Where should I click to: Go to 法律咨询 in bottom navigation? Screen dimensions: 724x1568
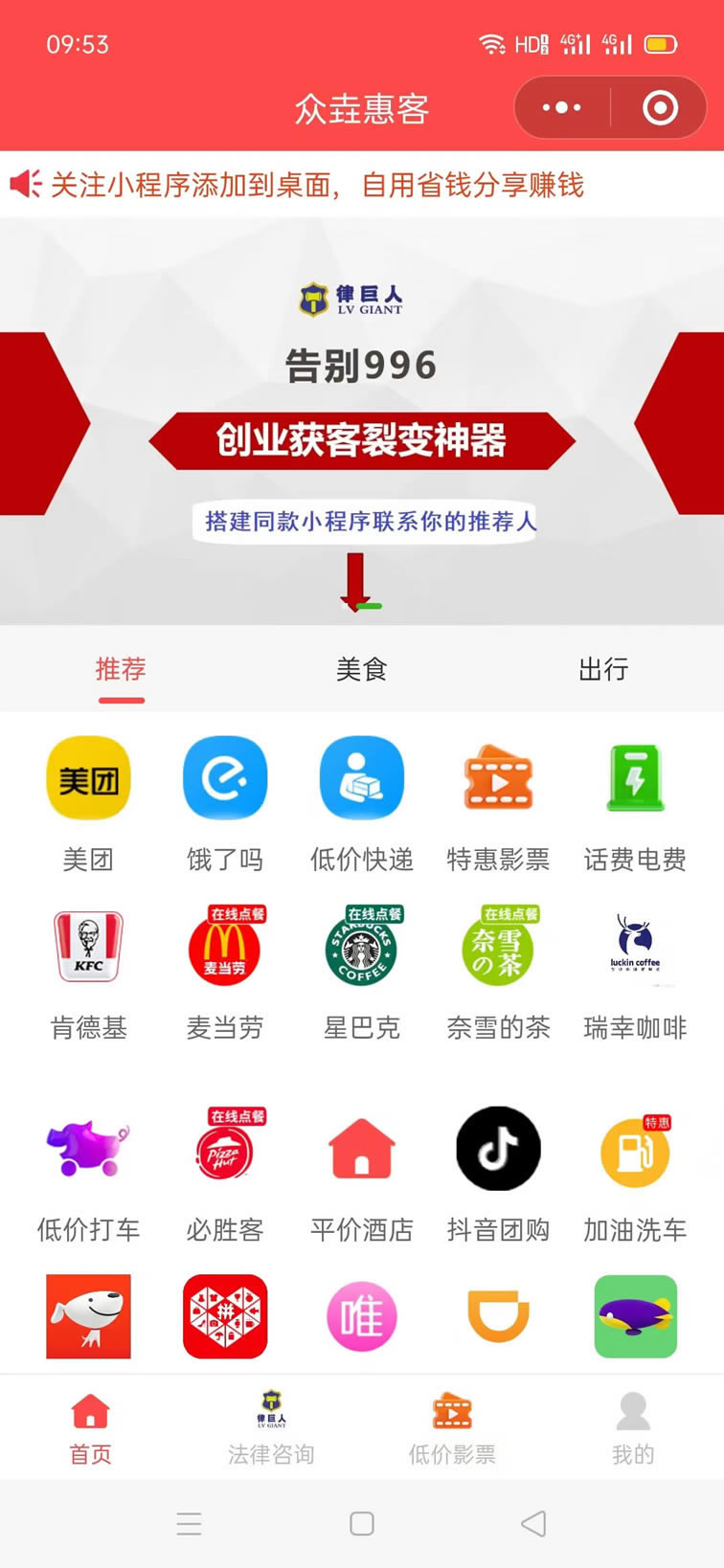point(271,1428)
